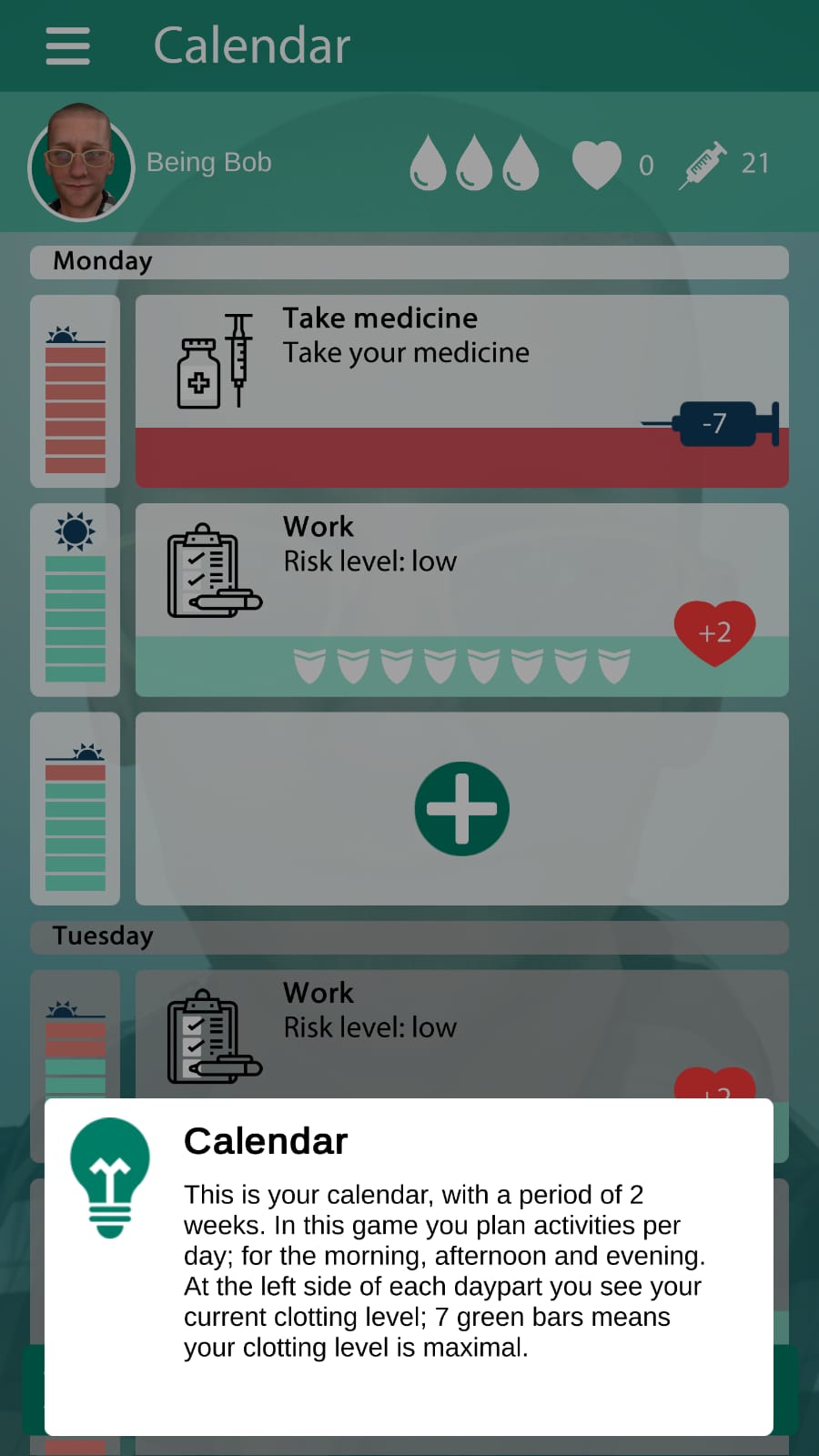This screenshot has height=1456, width=819.
Task: Dismiss the Calendar tutorial tip
Action: (x=409, y=1266)
